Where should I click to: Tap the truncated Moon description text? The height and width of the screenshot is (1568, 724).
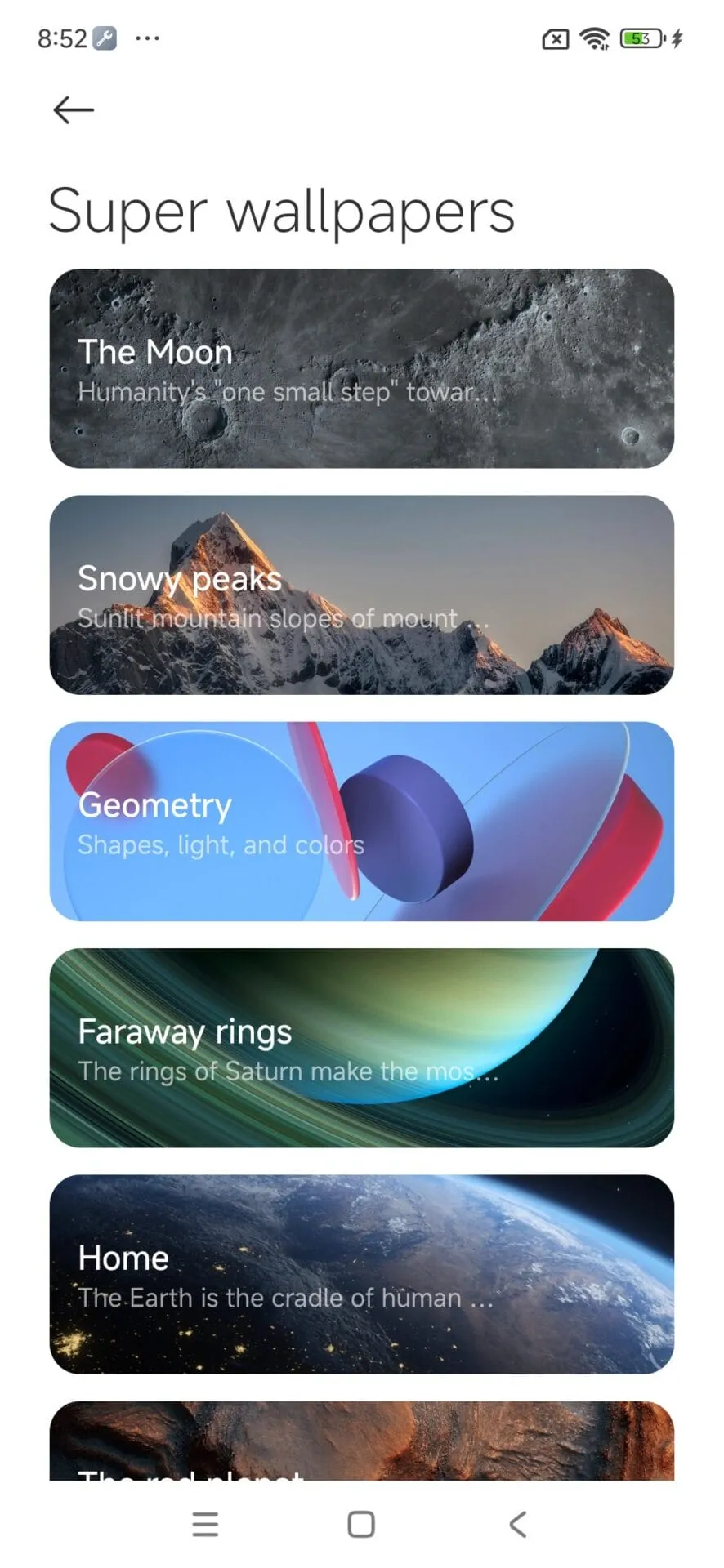coord(284,393)
